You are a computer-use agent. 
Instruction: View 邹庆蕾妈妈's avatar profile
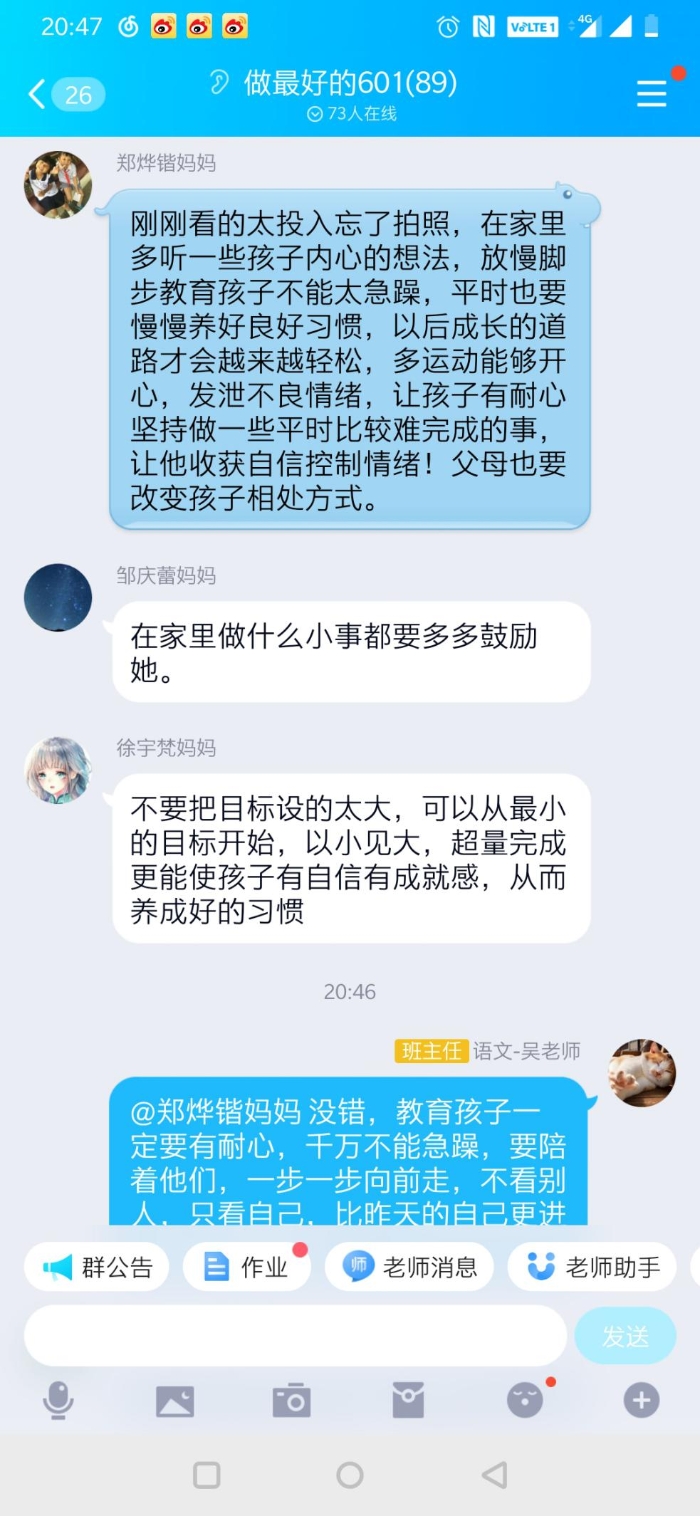[x=58, y=597]
